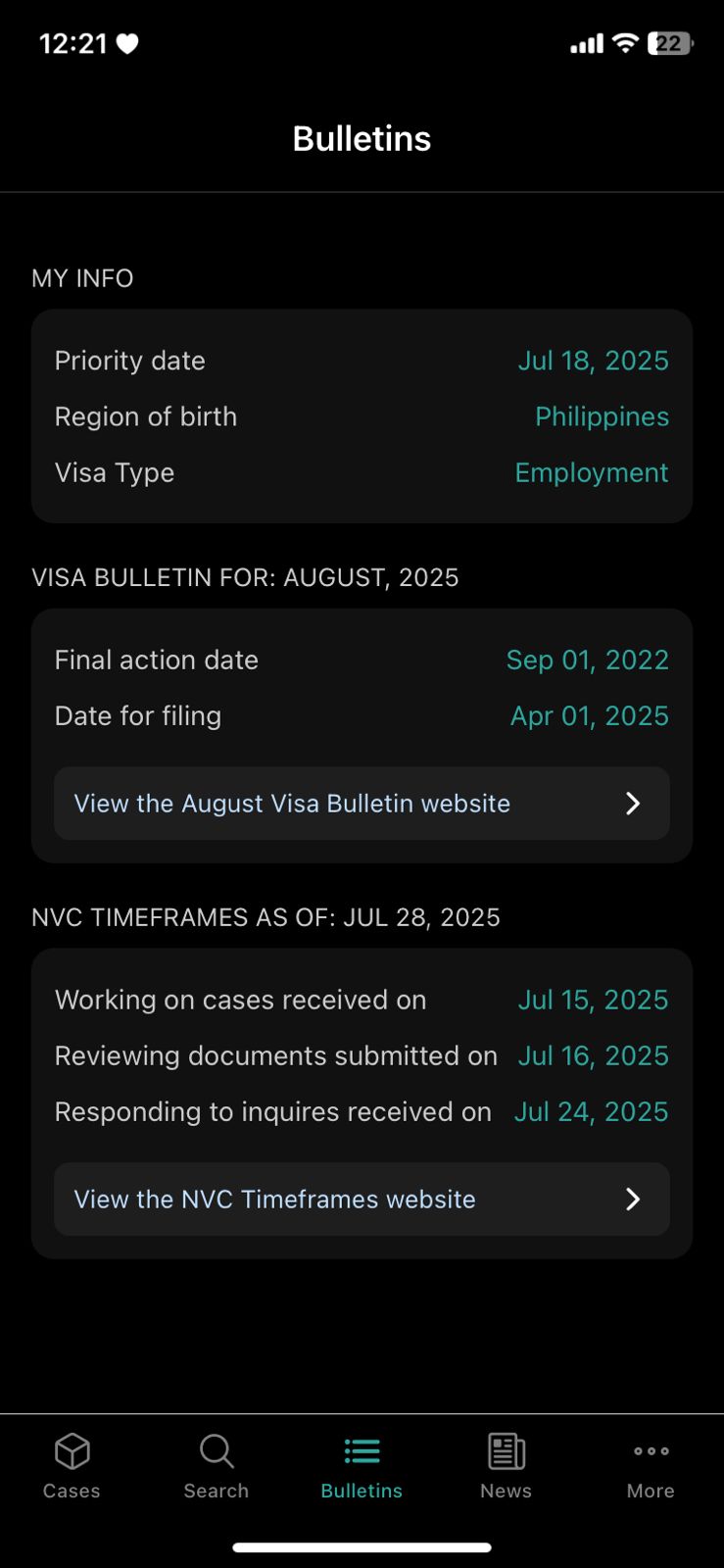
Task: Open the News tab
Action: [x=505, y=1465]
